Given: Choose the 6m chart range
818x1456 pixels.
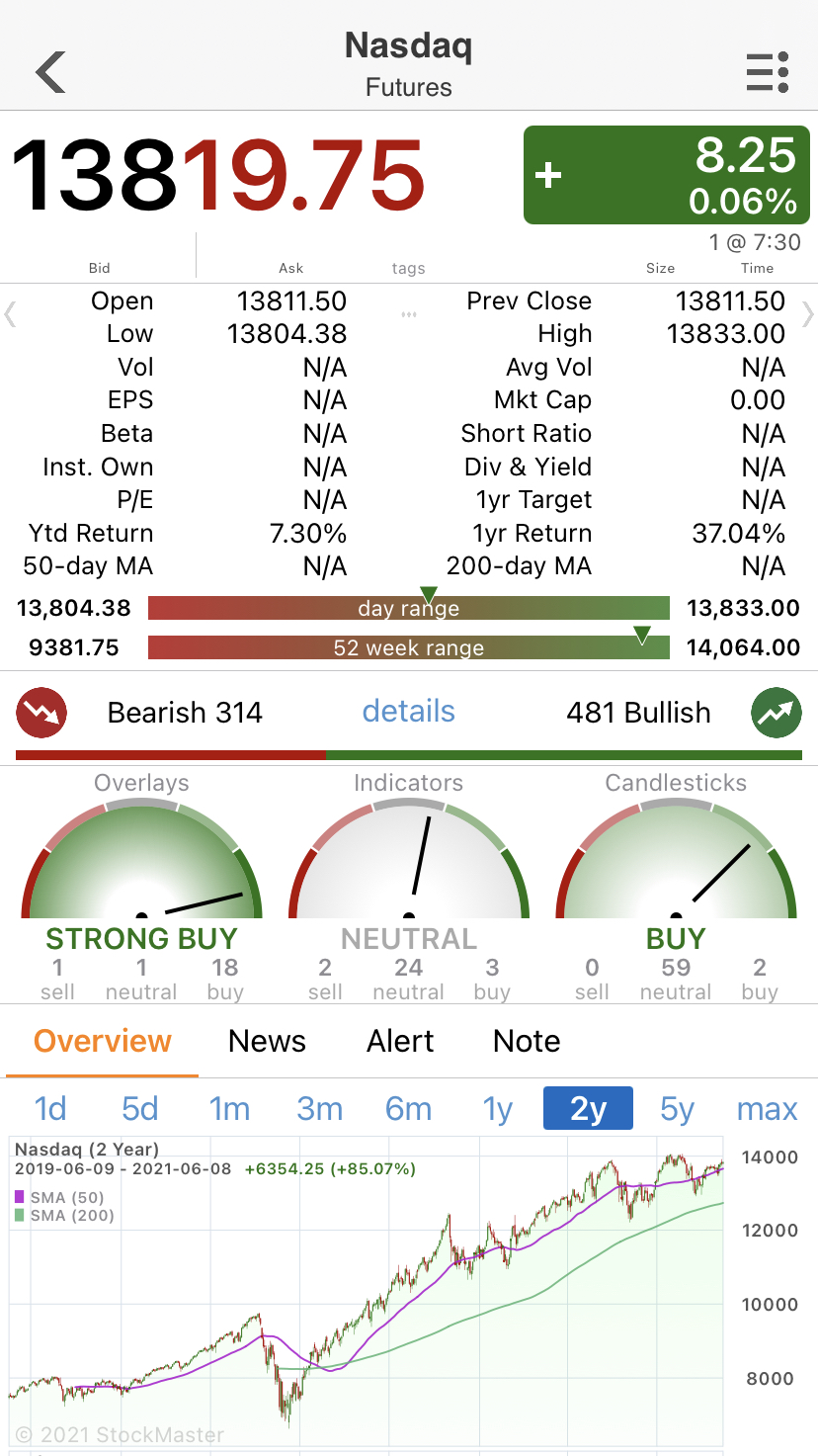Looking at the screenshot, I should [409, 1109].
